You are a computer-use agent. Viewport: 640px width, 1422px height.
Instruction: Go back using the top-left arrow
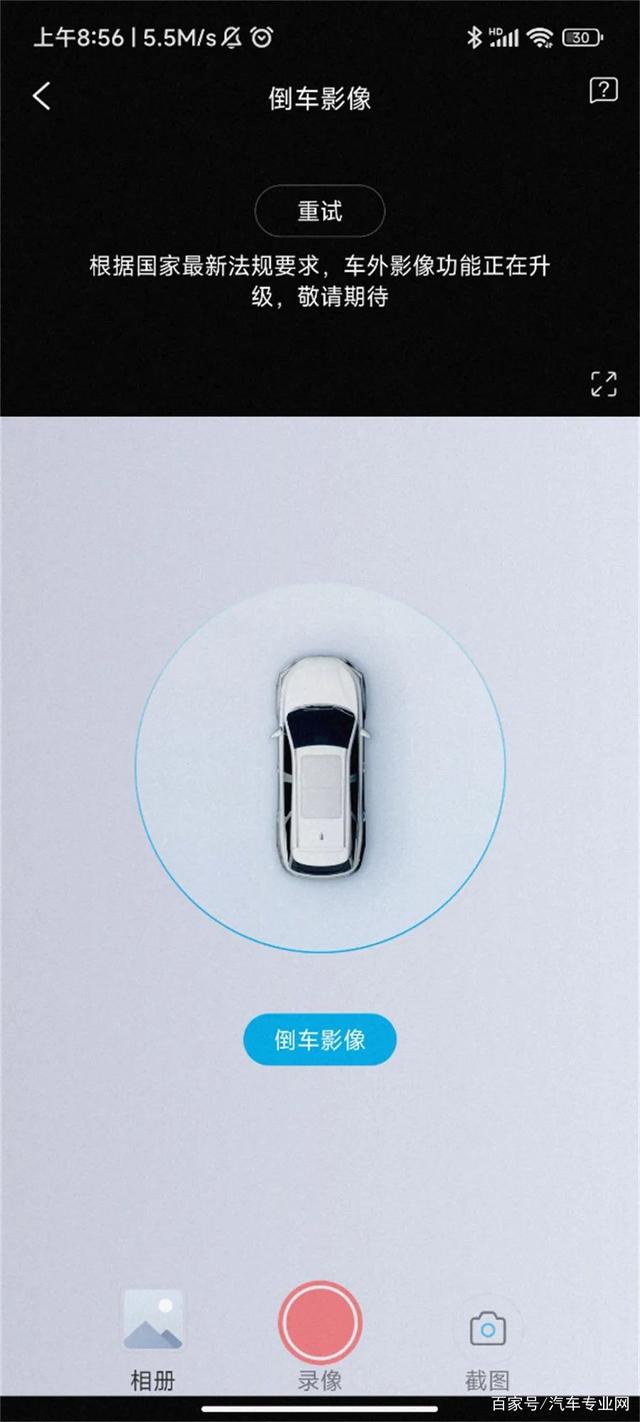click(x=41, y=97)
